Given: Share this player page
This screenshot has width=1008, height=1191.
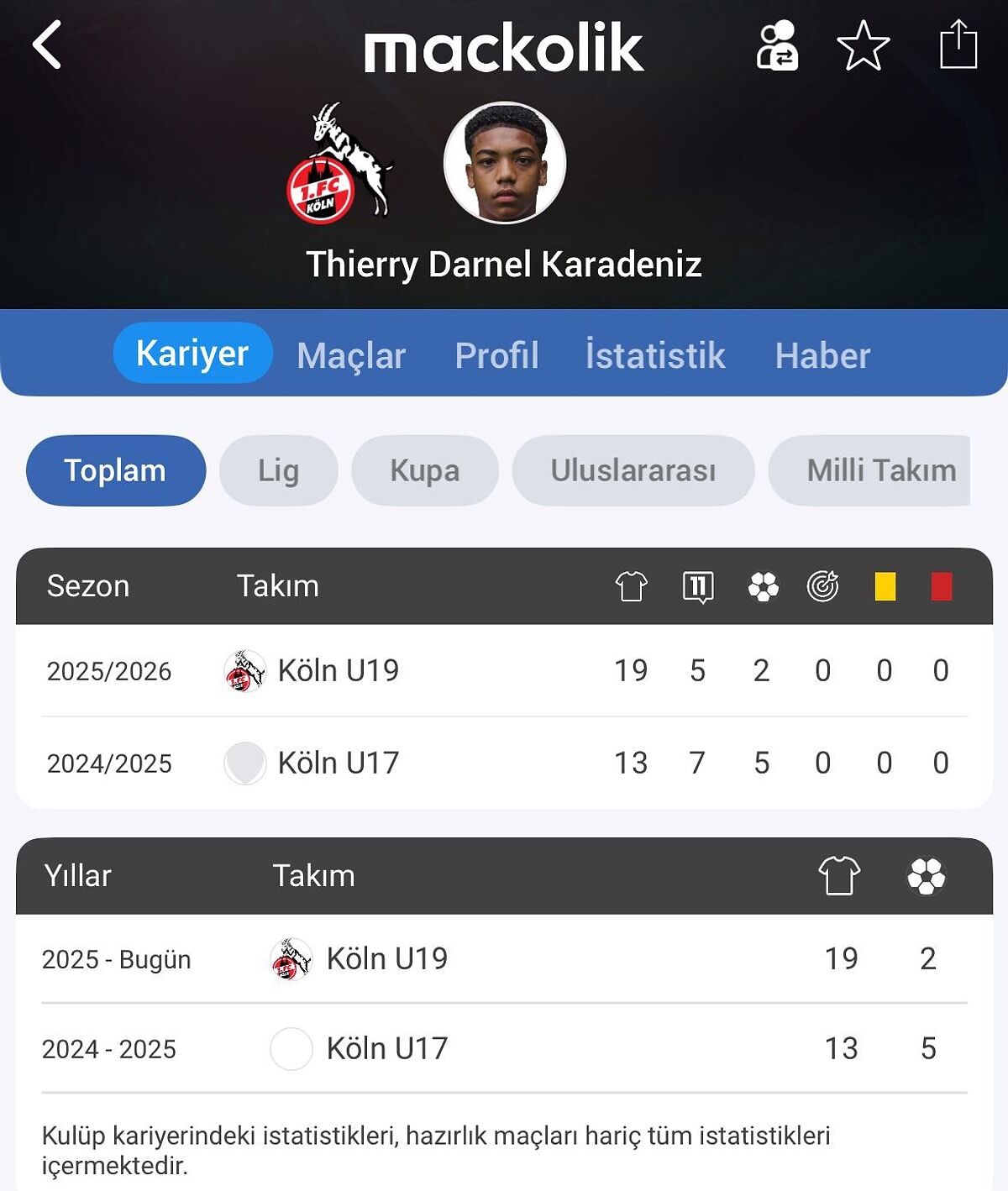Looking at the screenshot, I should tap(958, 45).
